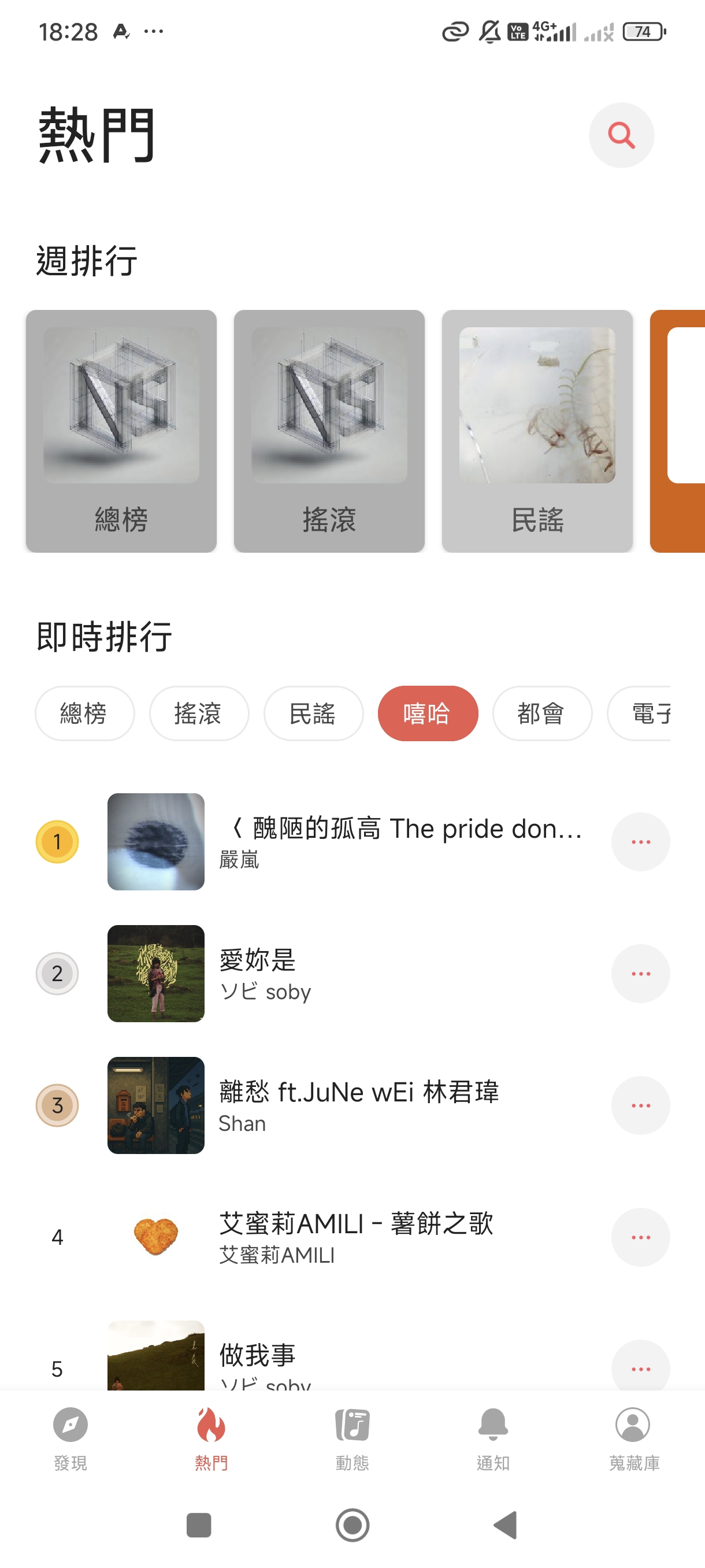Open the 民謠 weekly chart card
Screen dimensions: 705x1568
[x=537, y=431]
